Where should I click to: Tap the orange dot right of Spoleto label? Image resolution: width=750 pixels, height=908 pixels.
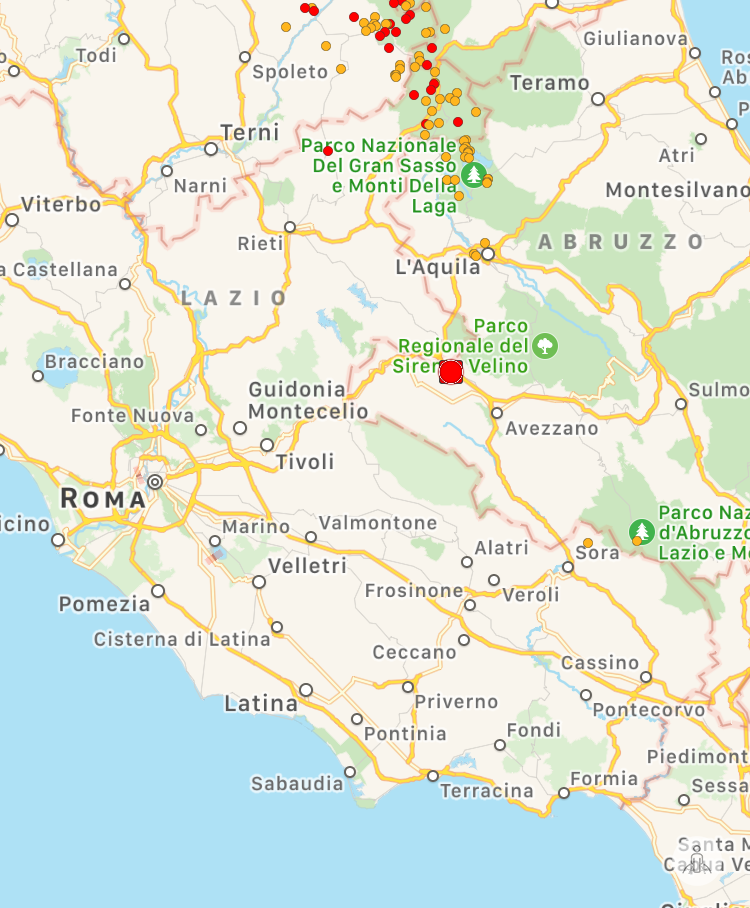(x=341, y=69)
